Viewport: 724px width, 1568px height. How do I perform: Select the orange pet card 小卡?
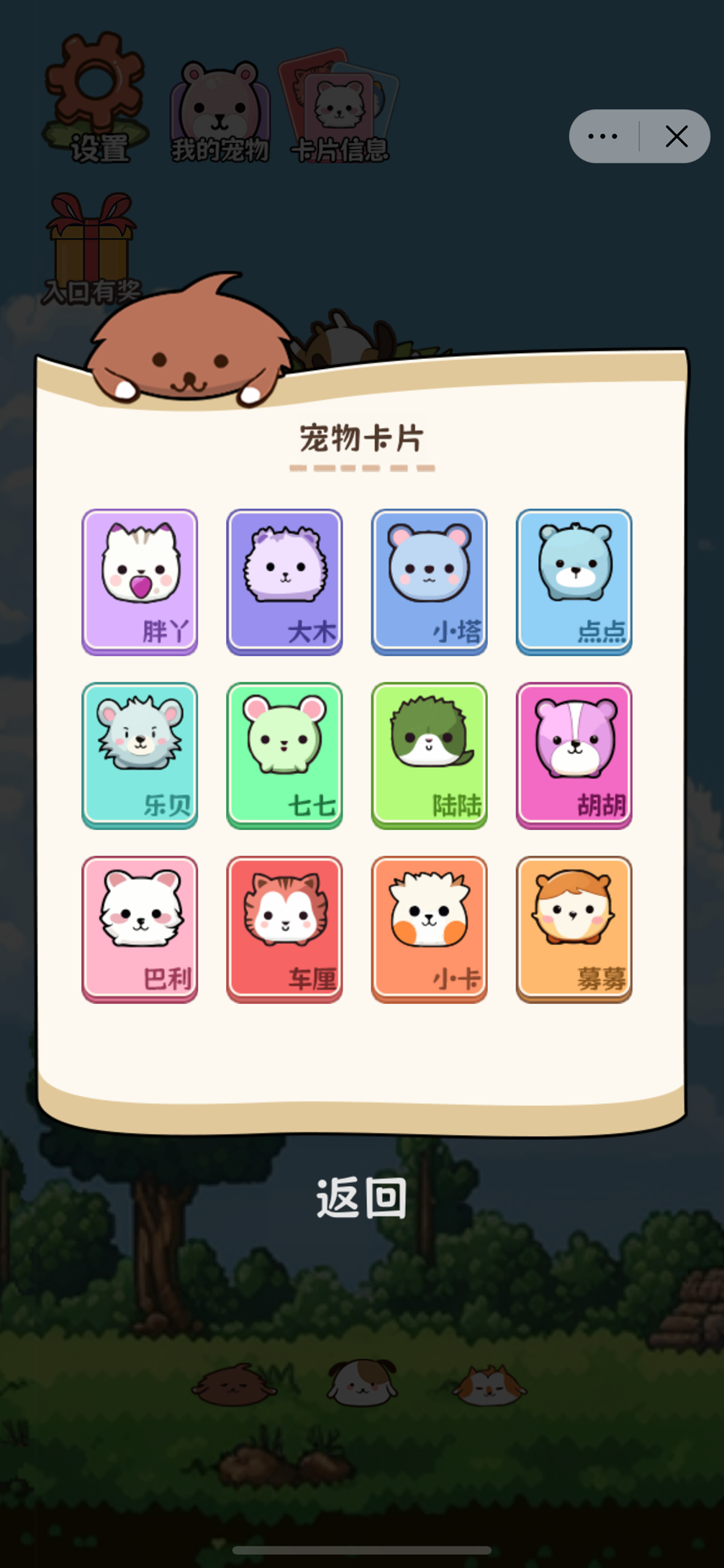coord(429,927)
